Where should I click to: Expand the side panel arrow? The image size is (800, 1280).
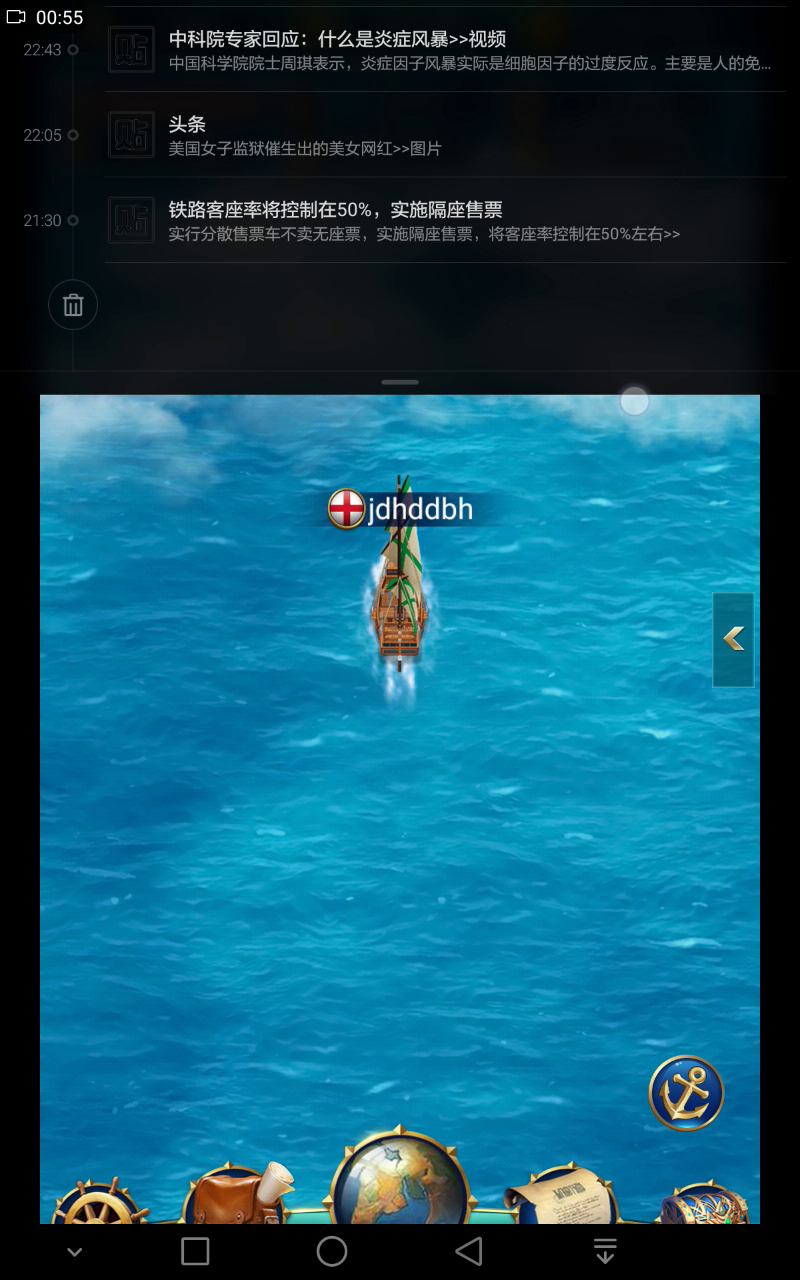[734, 640]
